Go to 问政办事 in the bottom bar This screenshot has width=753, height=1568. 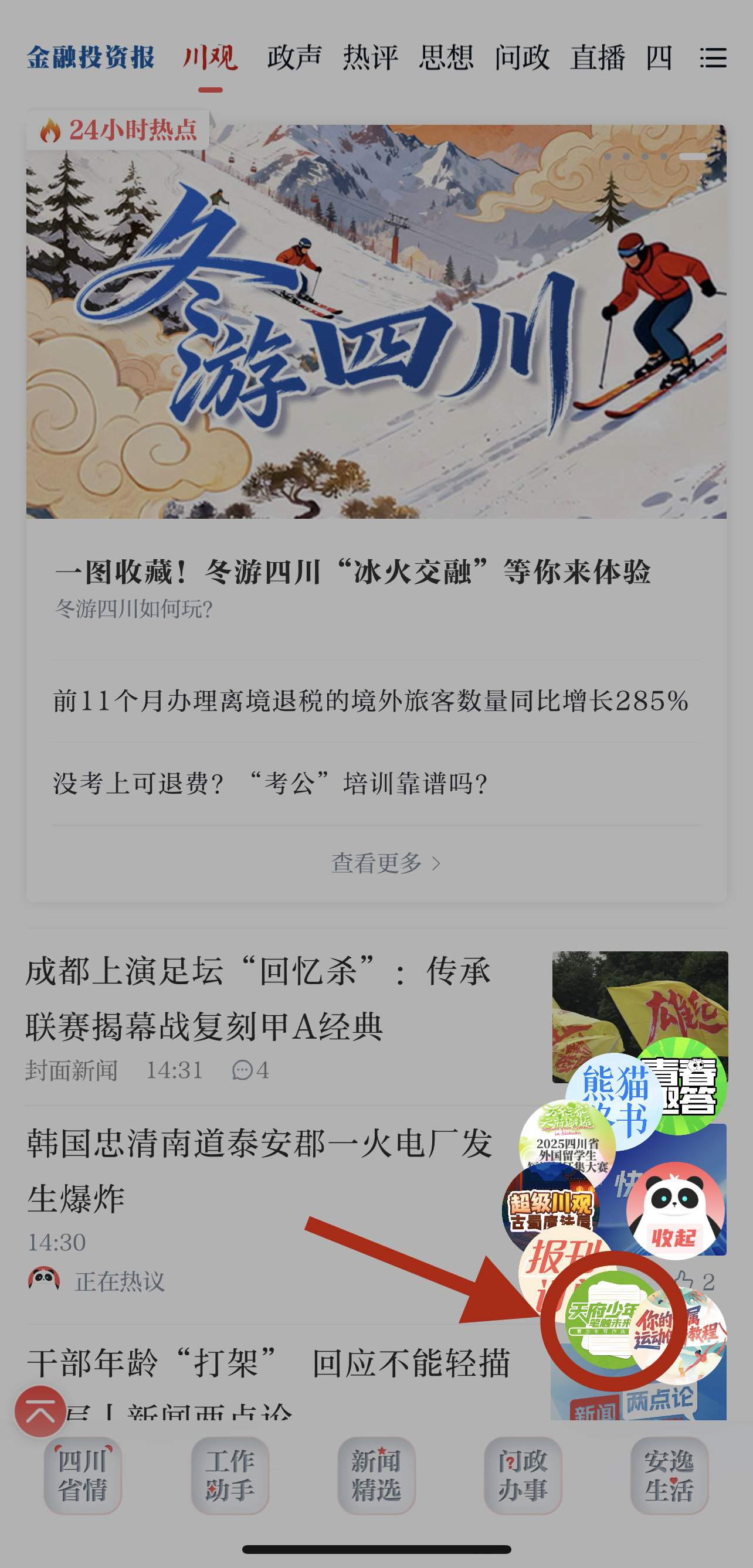coord(523,1475)
